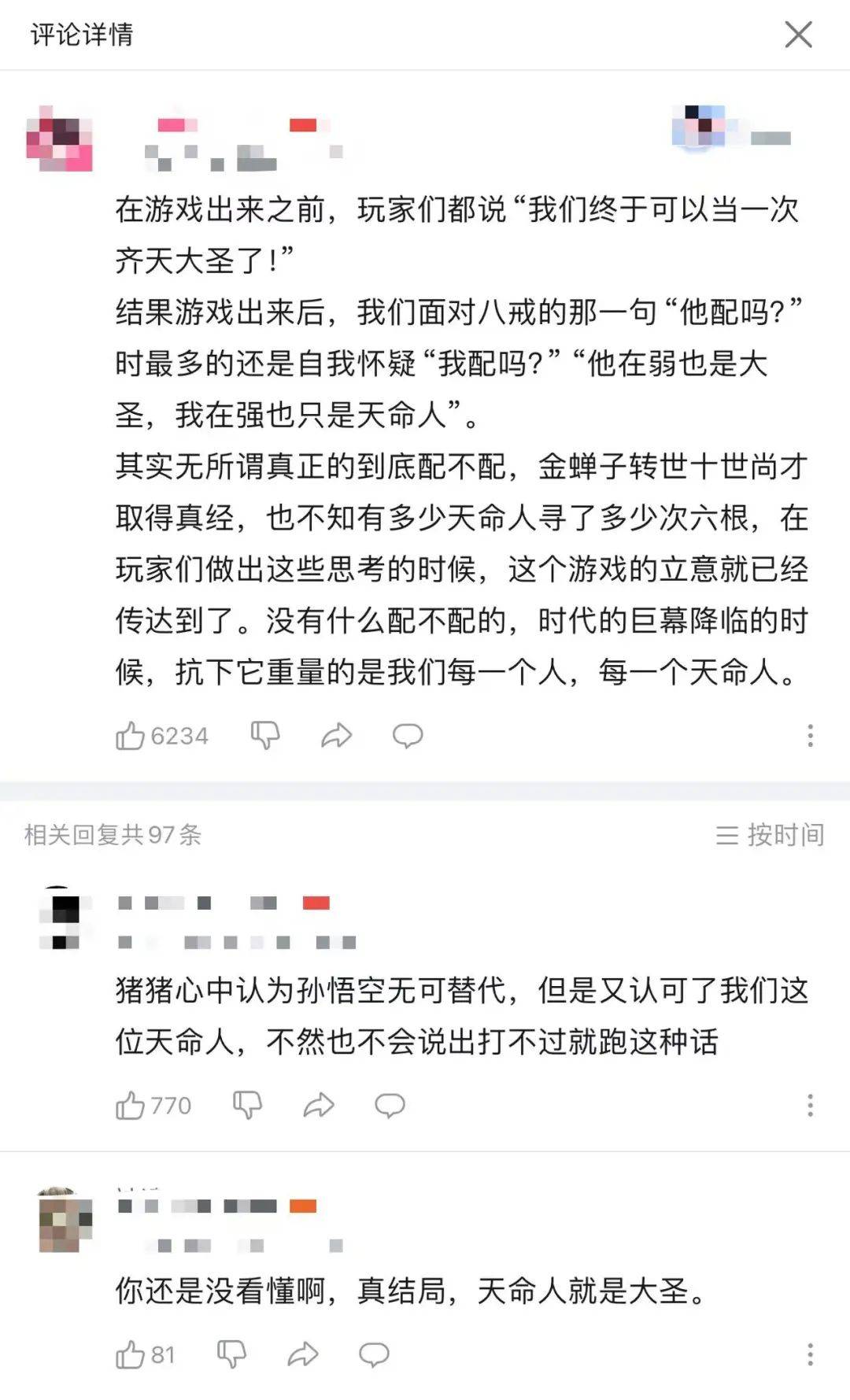Screen dimensions: 850x1400
Task: Open overflow menu for the 6234-like comment
Action: coord(810,735)
